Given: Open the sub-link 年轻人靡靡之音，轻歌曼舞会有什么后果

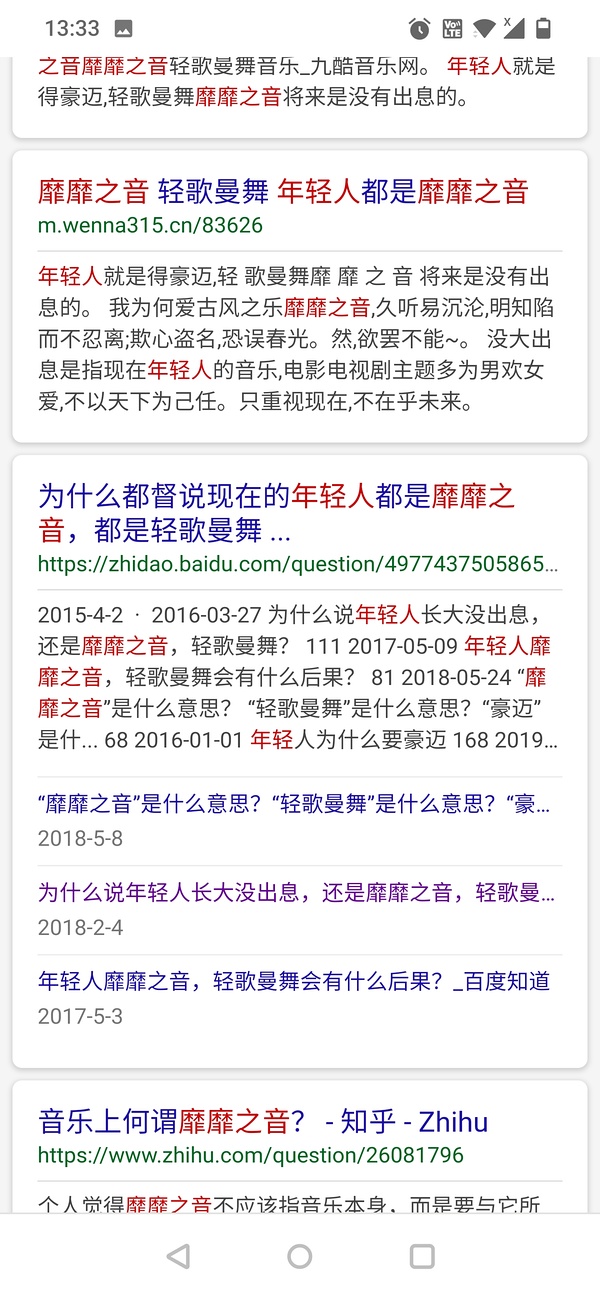Looking at the screenshot, I should tap(294, 981).
